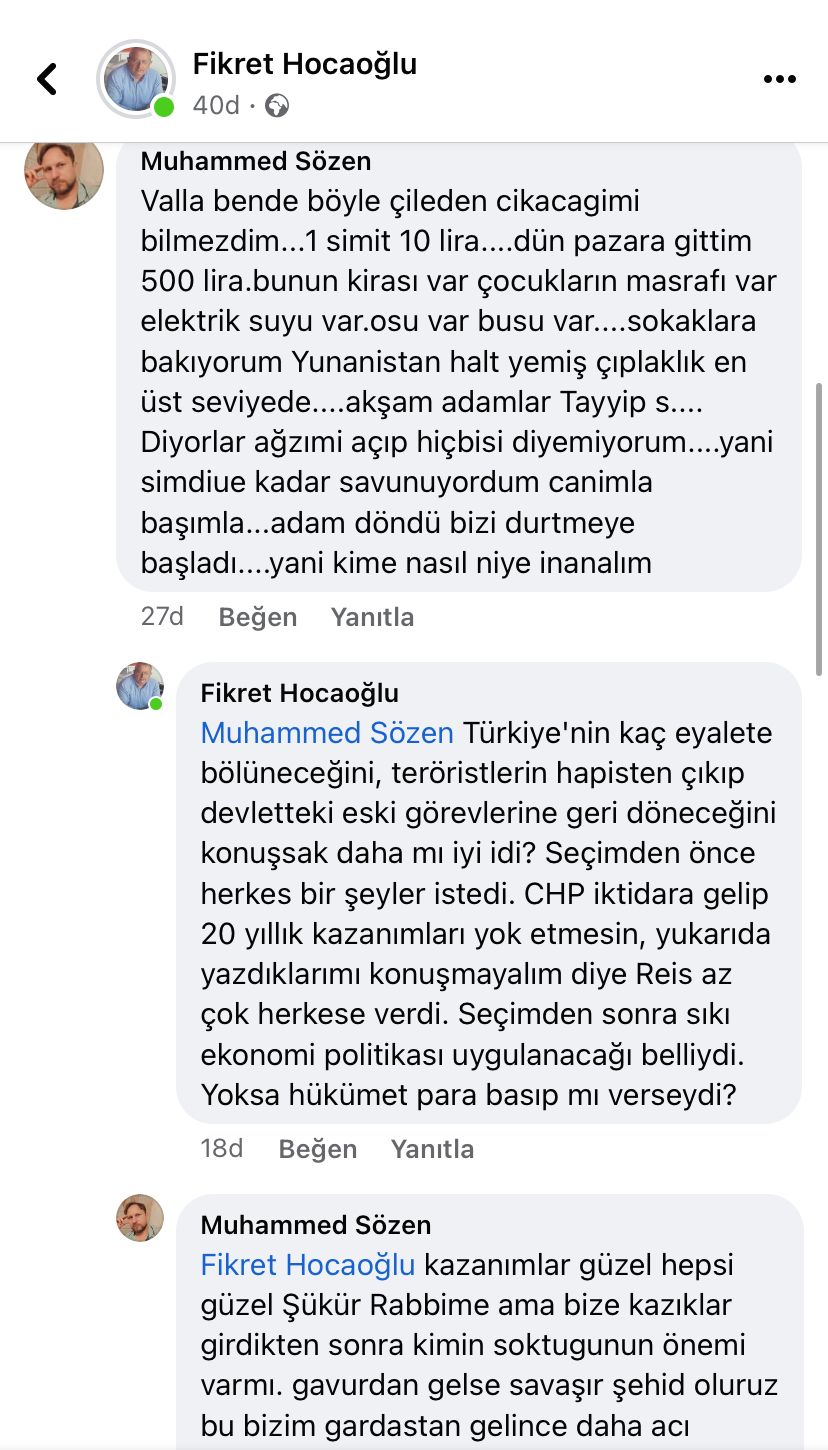
Task: Open Fikret Hocaoğlu mention in bottom comment
Action: (307, 1265)
